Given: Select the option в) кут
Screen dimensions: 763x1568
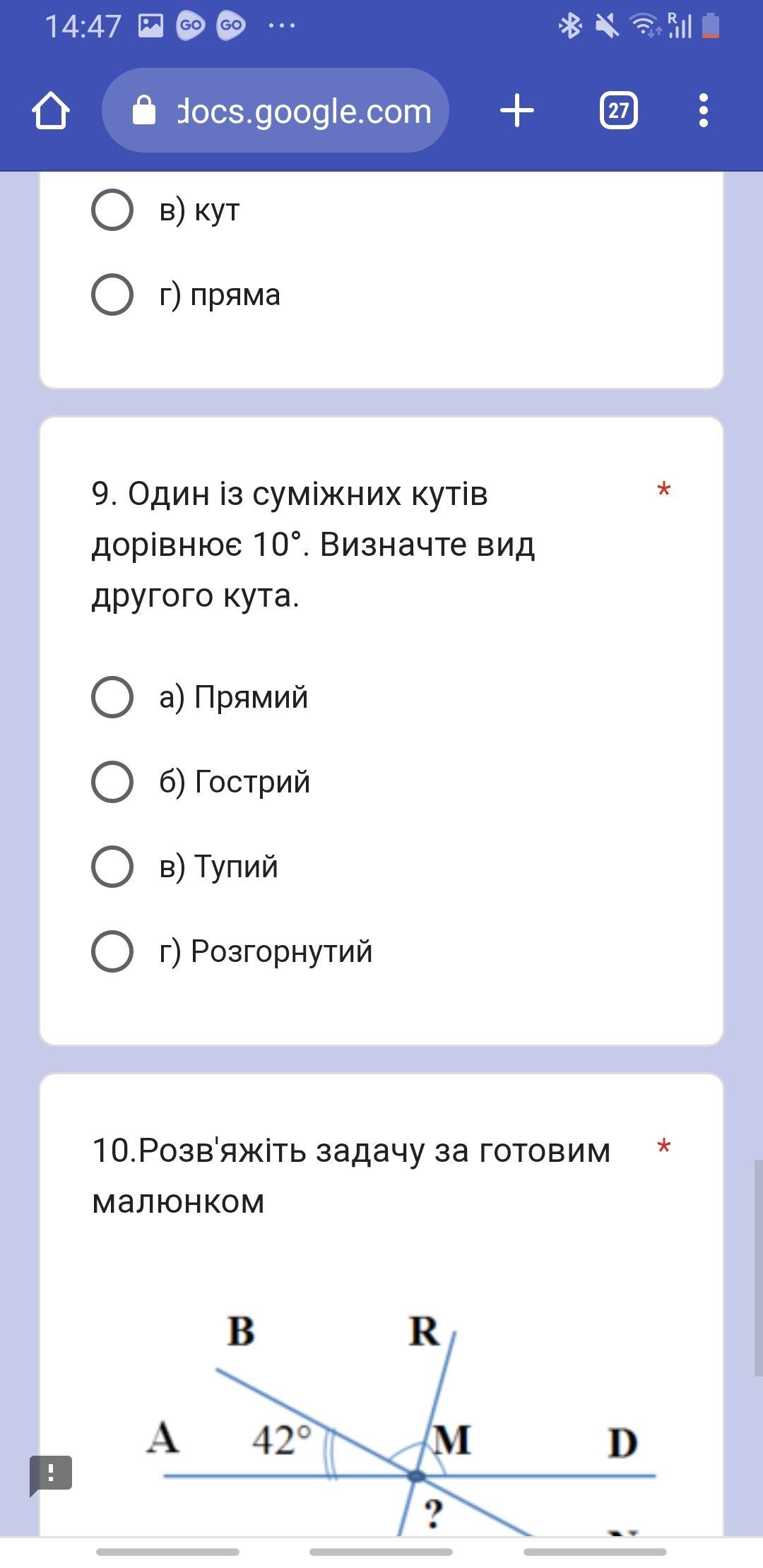Looking at the screenshot, I should 112,210.
